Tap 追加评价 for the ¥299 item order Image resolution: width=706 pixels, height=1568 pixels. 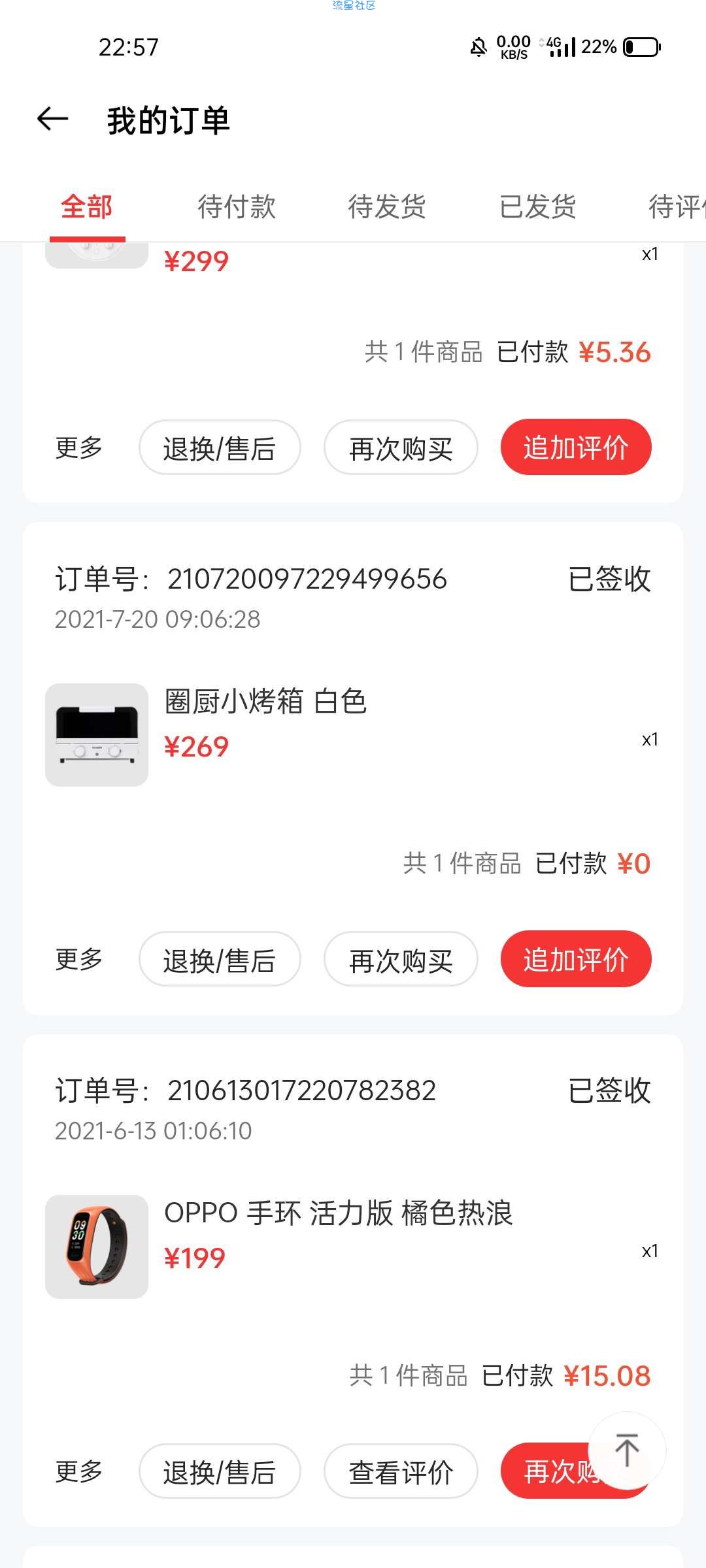tap(576, 448)
